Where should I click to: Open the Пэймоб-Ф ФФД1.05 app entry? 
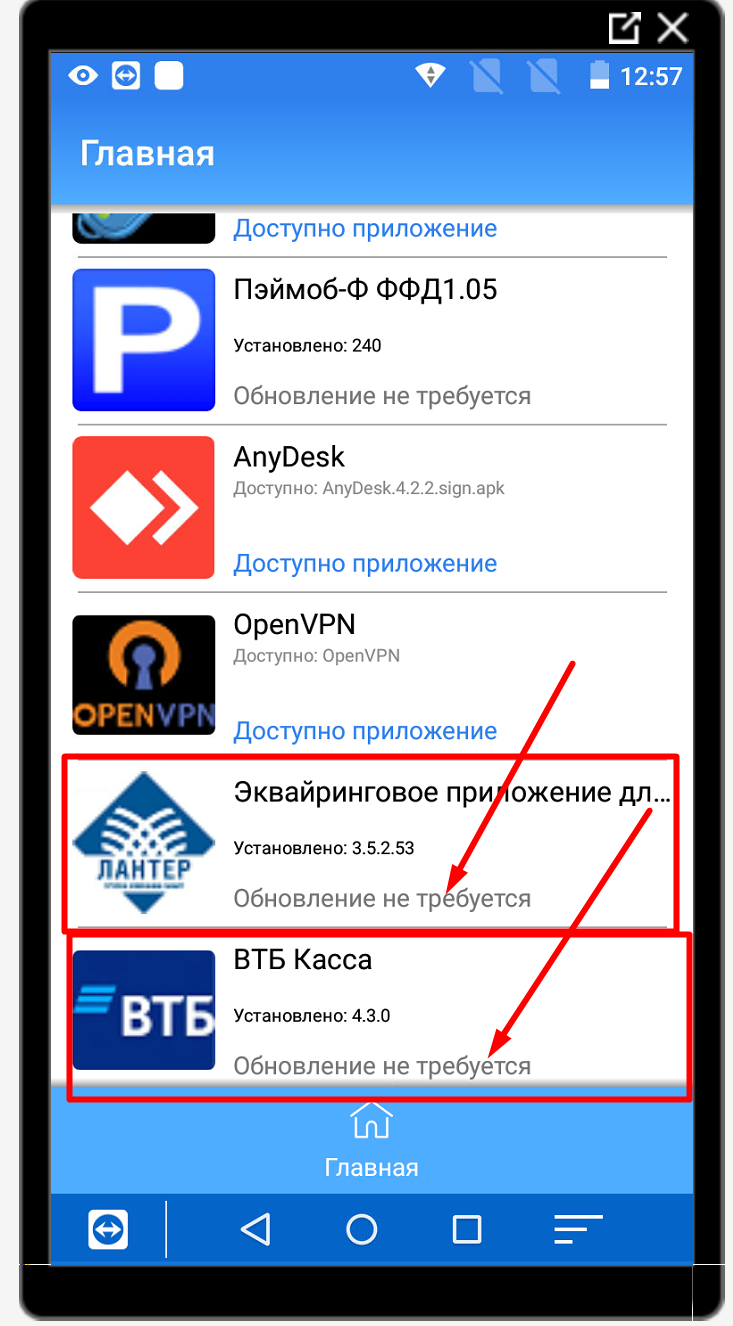tap(371, 341)
